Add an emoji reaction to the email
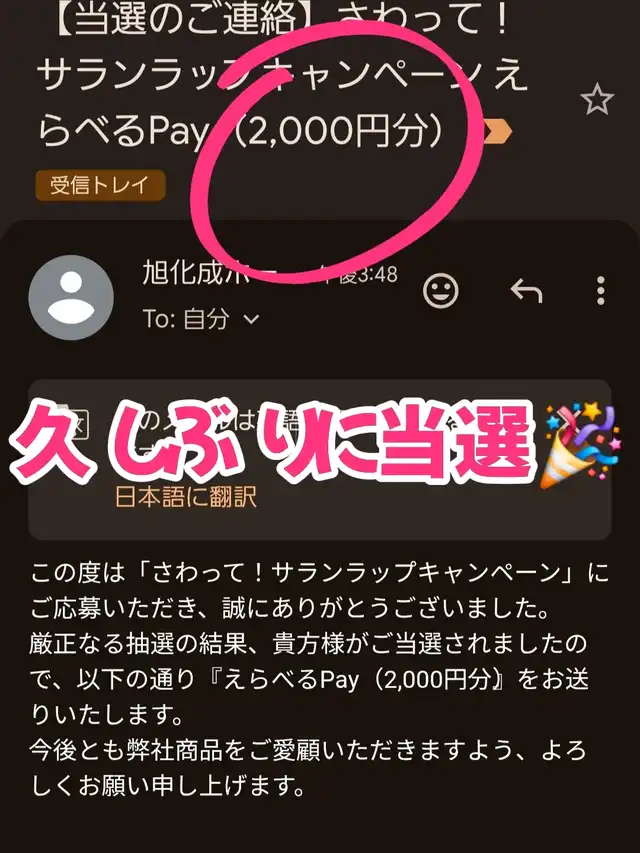The image size is (640, 853). point(440,290)
